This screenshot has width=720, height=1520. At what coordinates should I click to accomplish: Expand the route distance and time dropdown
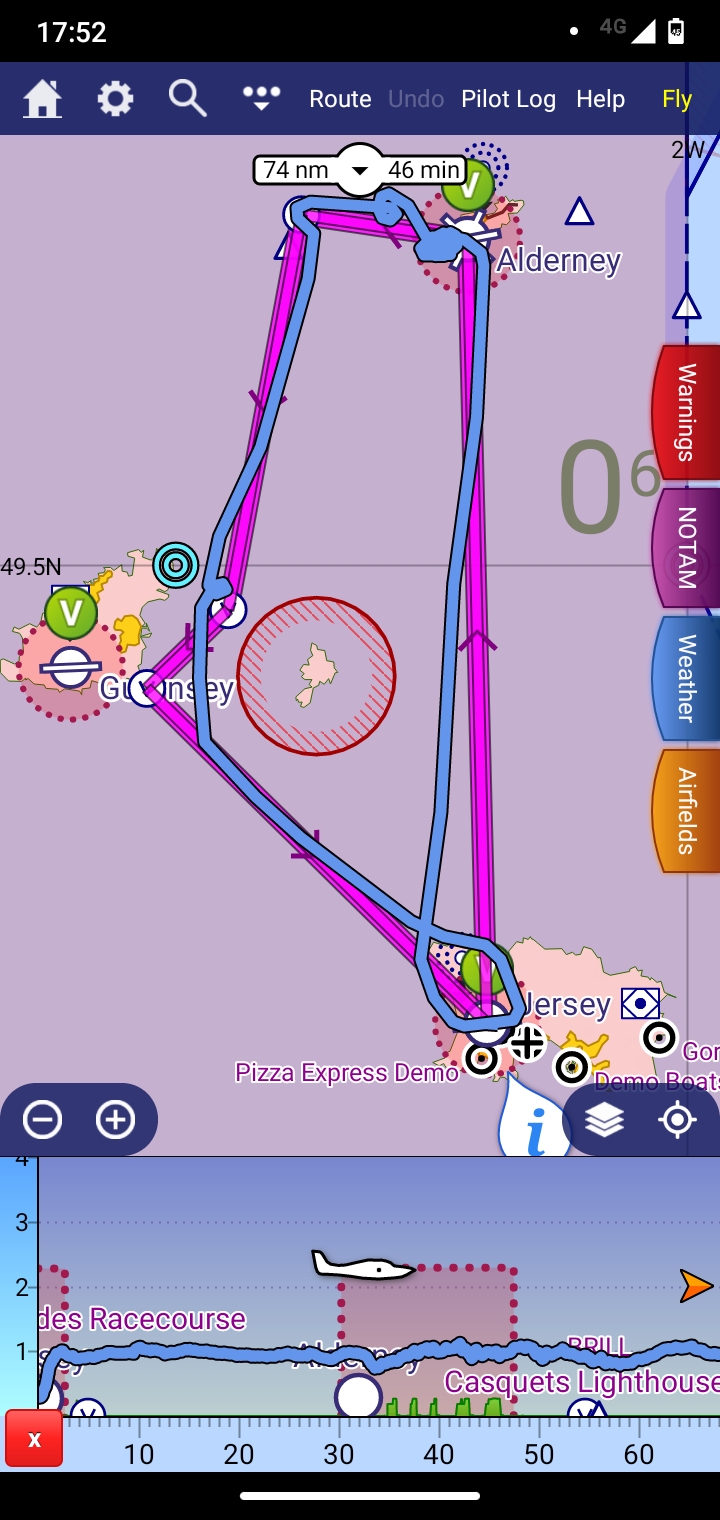pyautogui.click(x=360, y=170)
